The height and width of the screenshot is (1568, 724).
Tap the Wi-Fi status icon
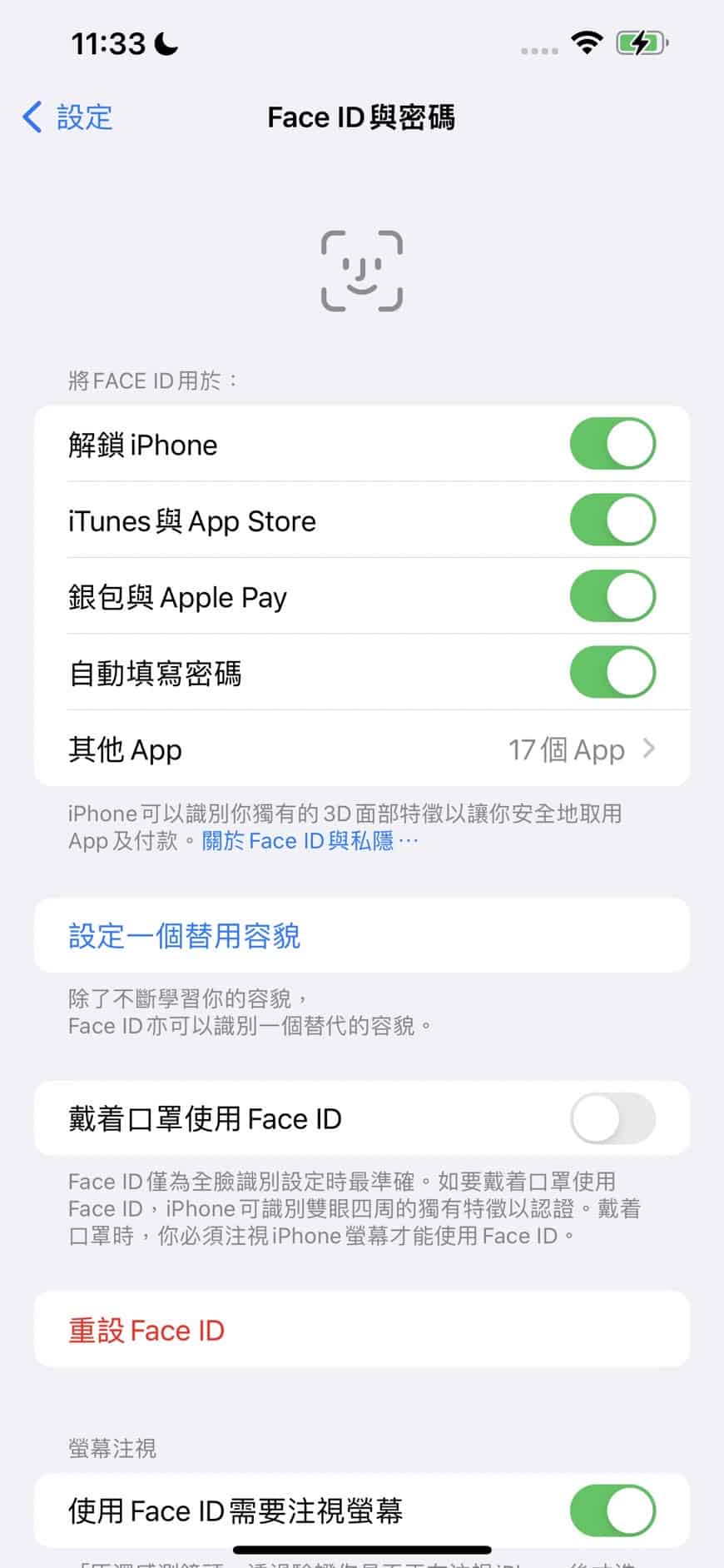[x=588, y=42]
